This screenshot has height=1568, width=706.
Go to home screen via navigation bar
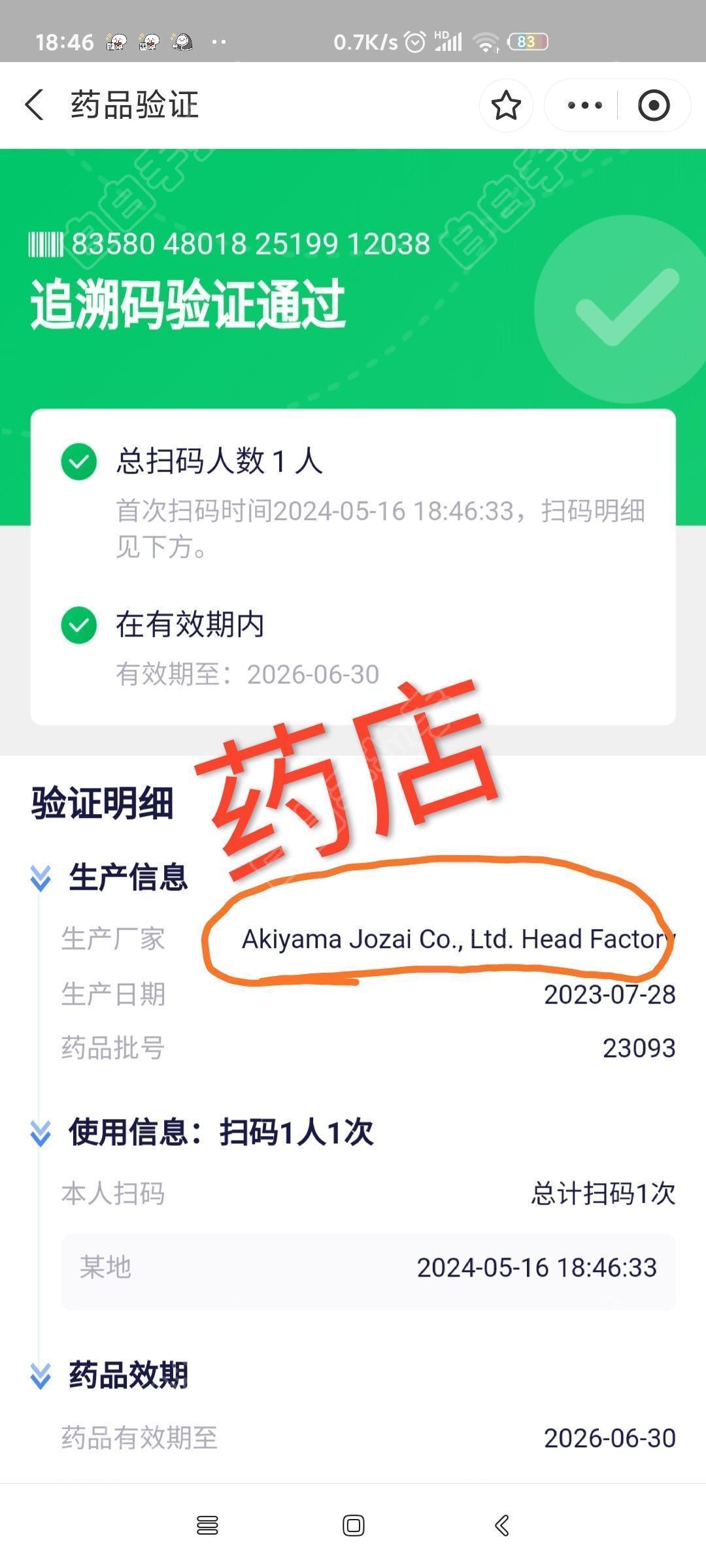click(353, 1526)
